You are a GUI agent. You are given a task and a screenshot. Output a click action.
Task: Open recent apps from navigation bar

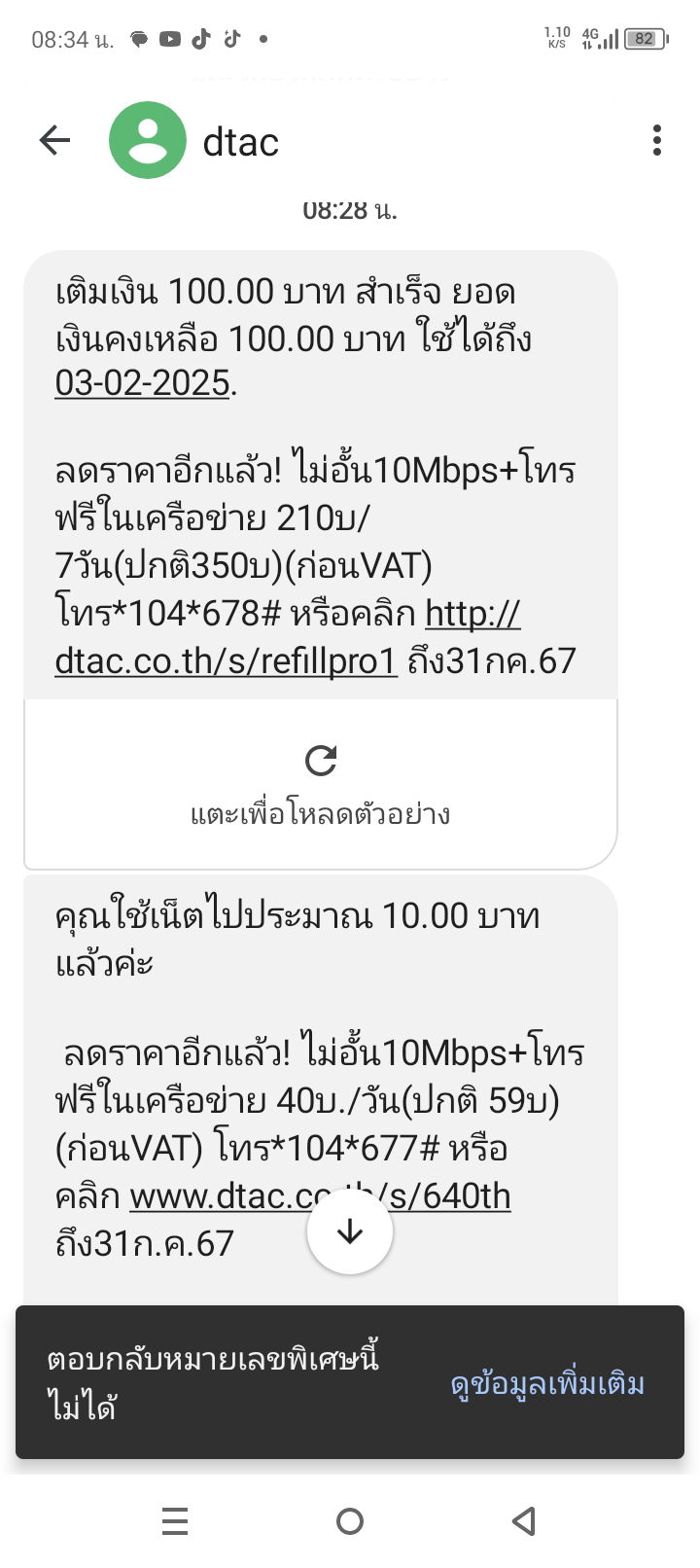(x=175, y=1521)
